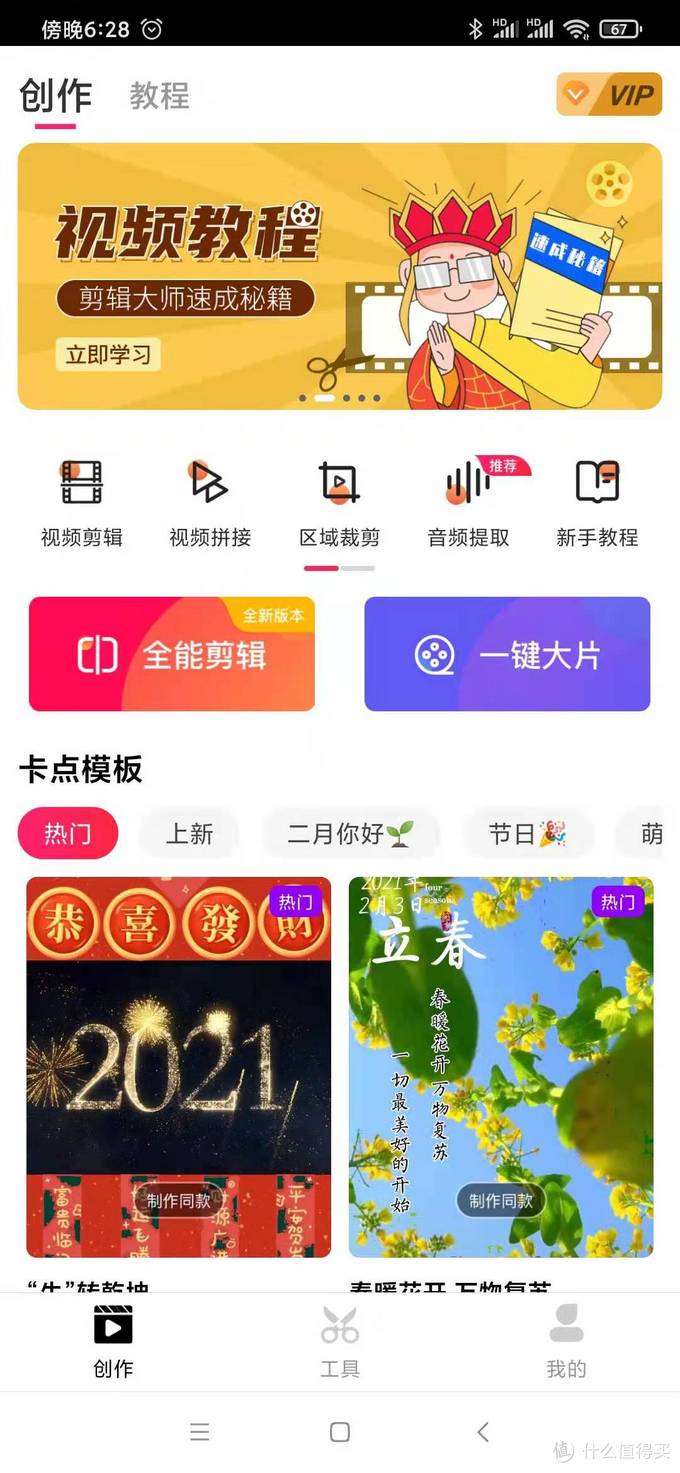
Task: Open 一键大片 one-tap movie maker
Action: [507, 655]
